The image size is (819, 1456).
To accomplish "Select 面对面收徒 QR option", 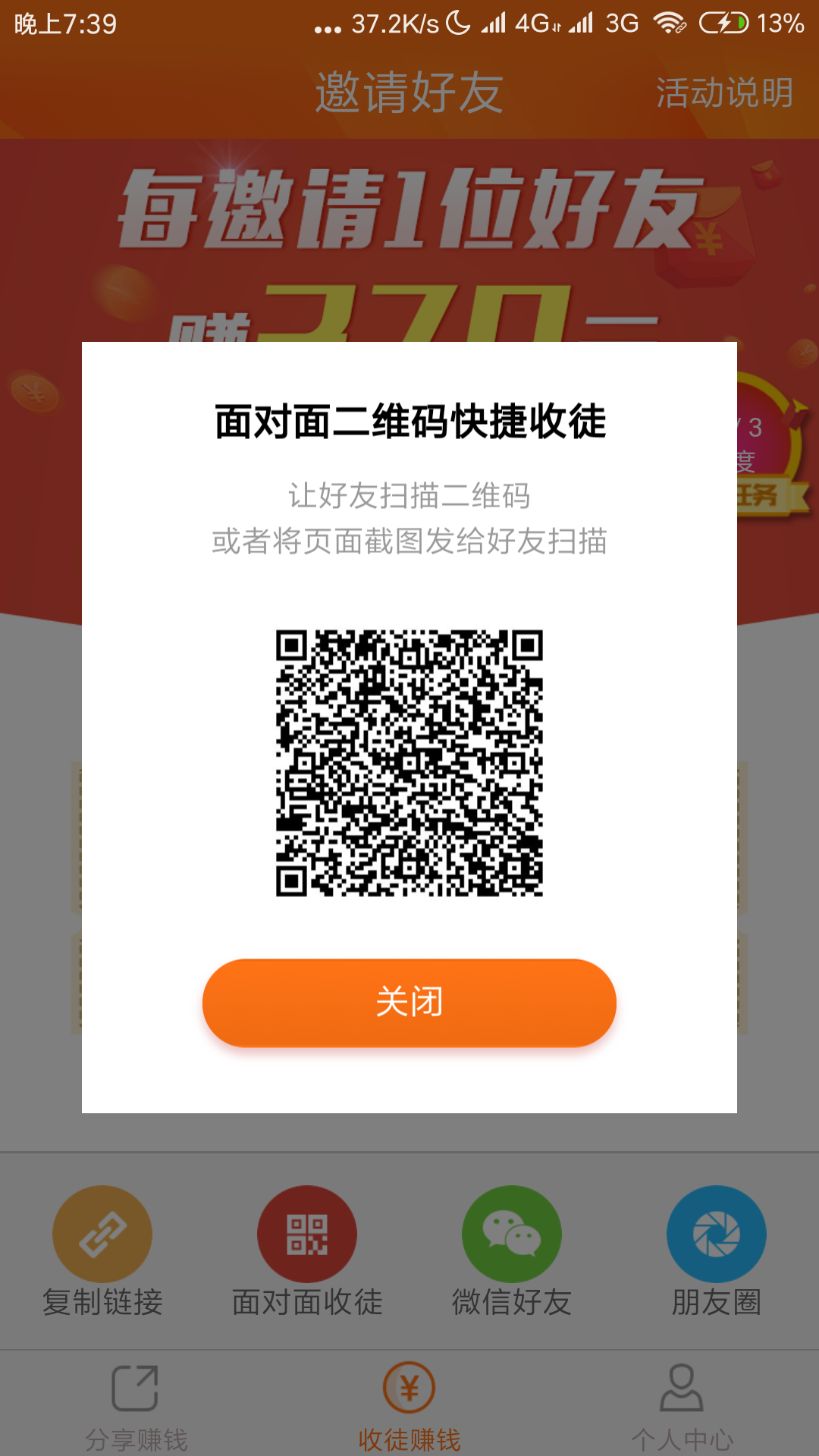I will pos(307,1251).
